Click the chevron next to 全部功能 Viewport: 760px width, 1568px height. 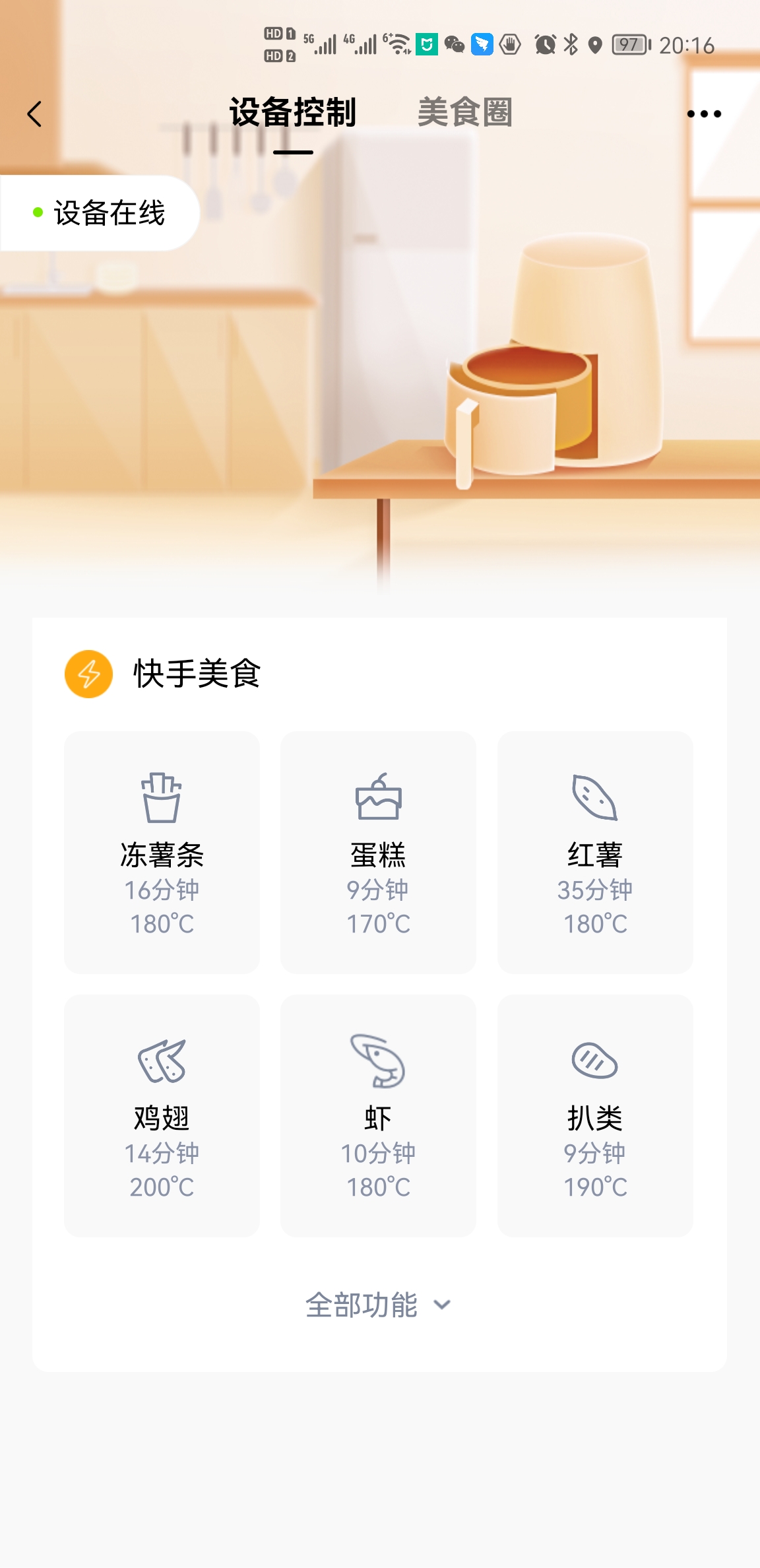coord(441,1305)
